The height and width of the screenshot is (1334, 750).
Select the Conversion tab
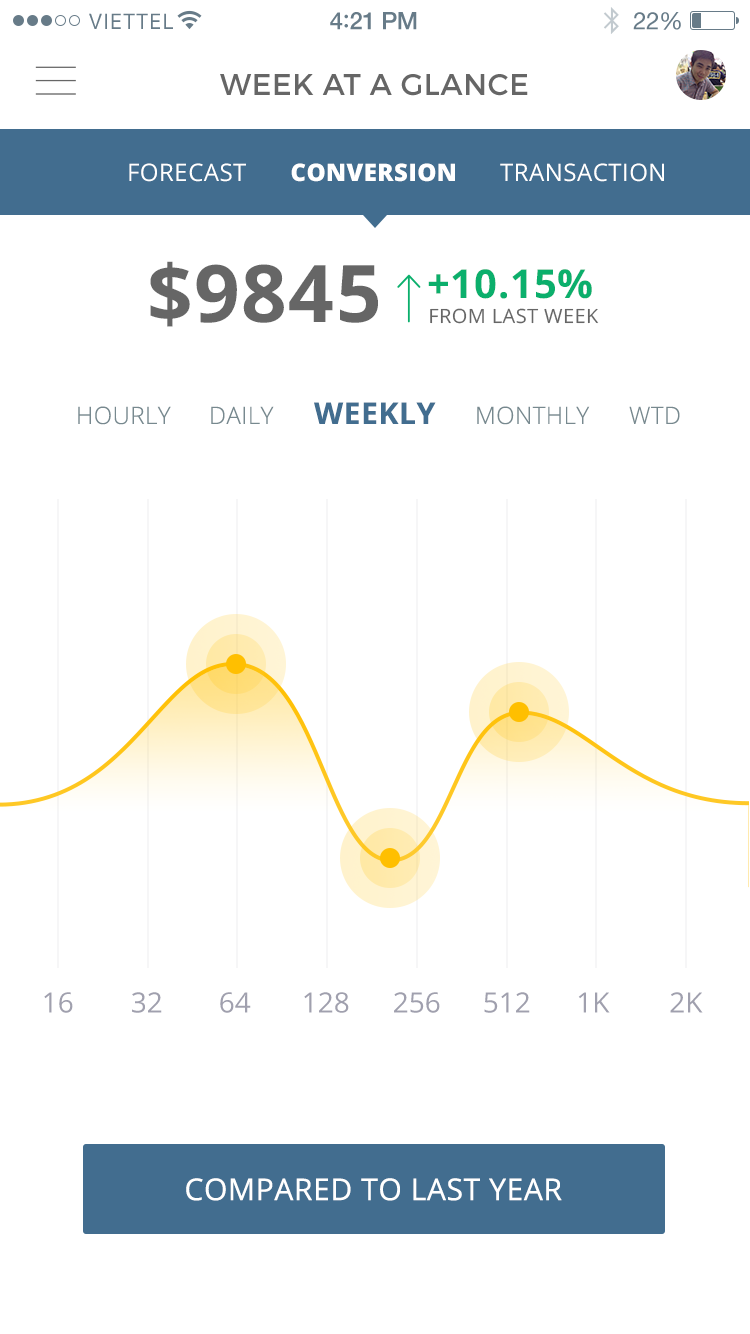[x=373, y=173]
